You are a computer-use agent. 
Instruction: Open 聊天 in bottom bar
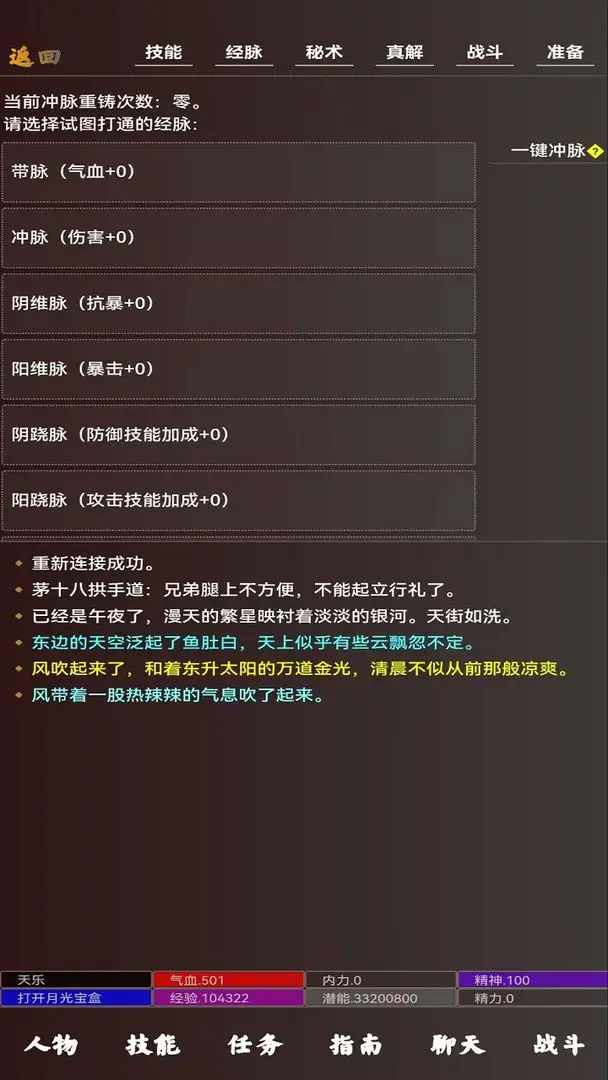458,1046
